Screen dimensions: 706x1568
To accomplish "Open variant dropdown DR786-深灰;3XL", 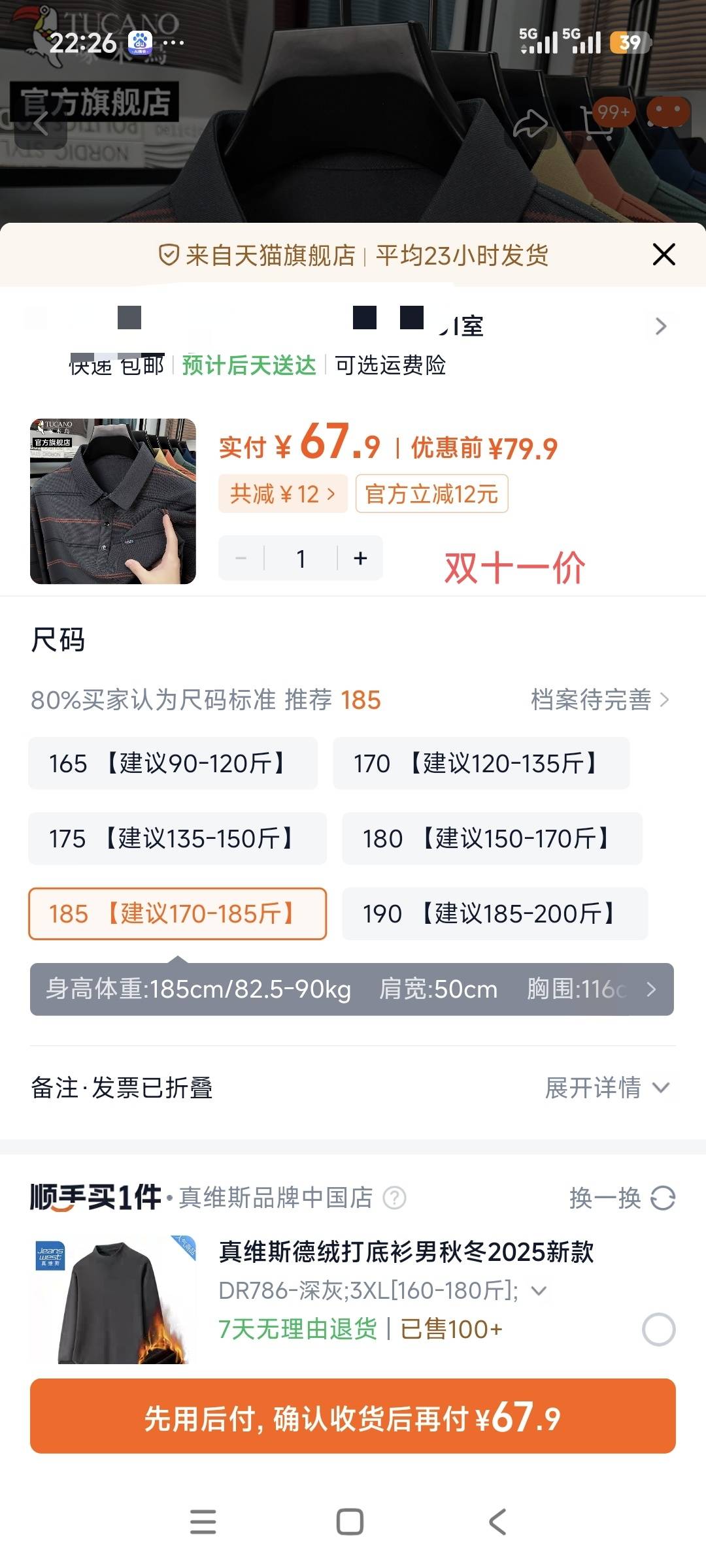I will pos(539,1290).
